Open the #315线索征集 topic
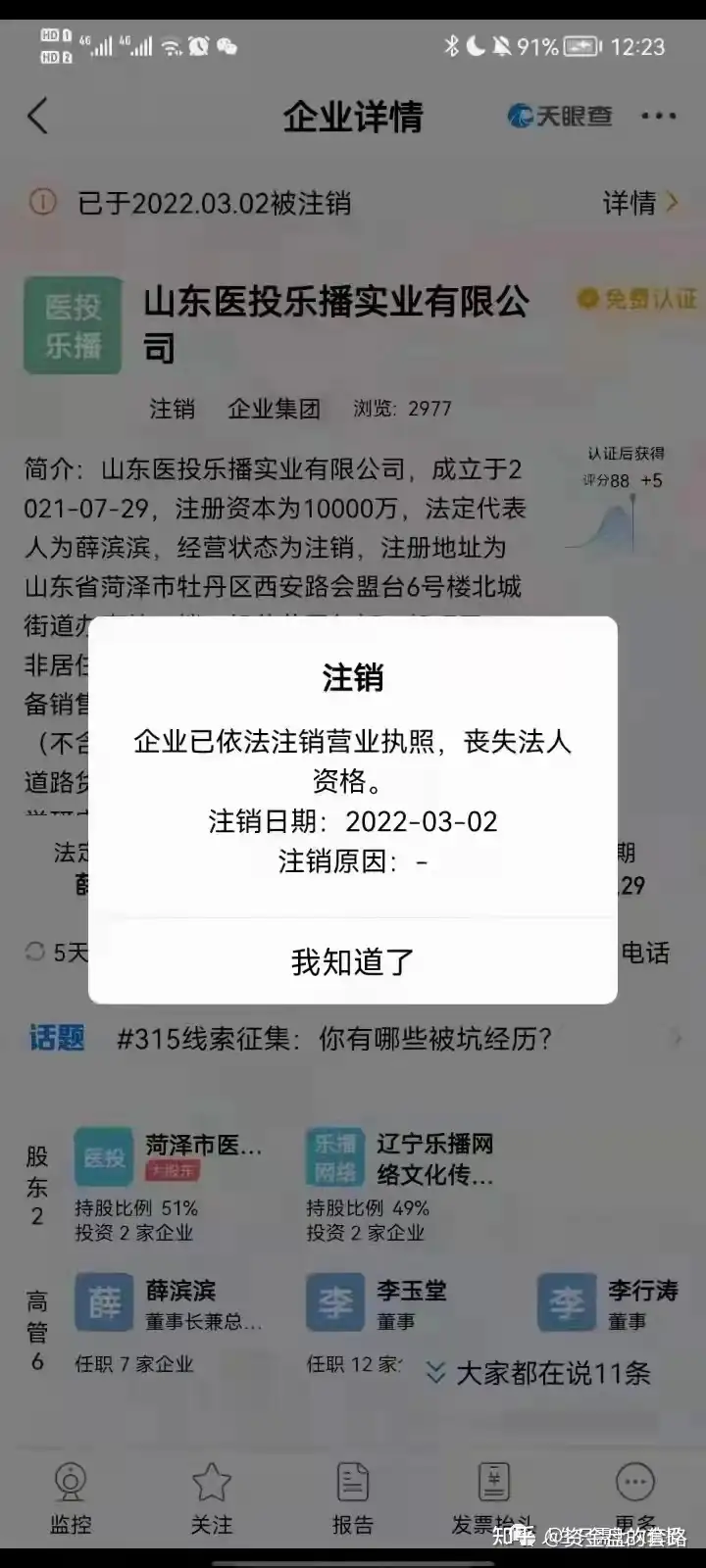The height and width of the screenshot is (1568, 706). (x=333, y=1039)
